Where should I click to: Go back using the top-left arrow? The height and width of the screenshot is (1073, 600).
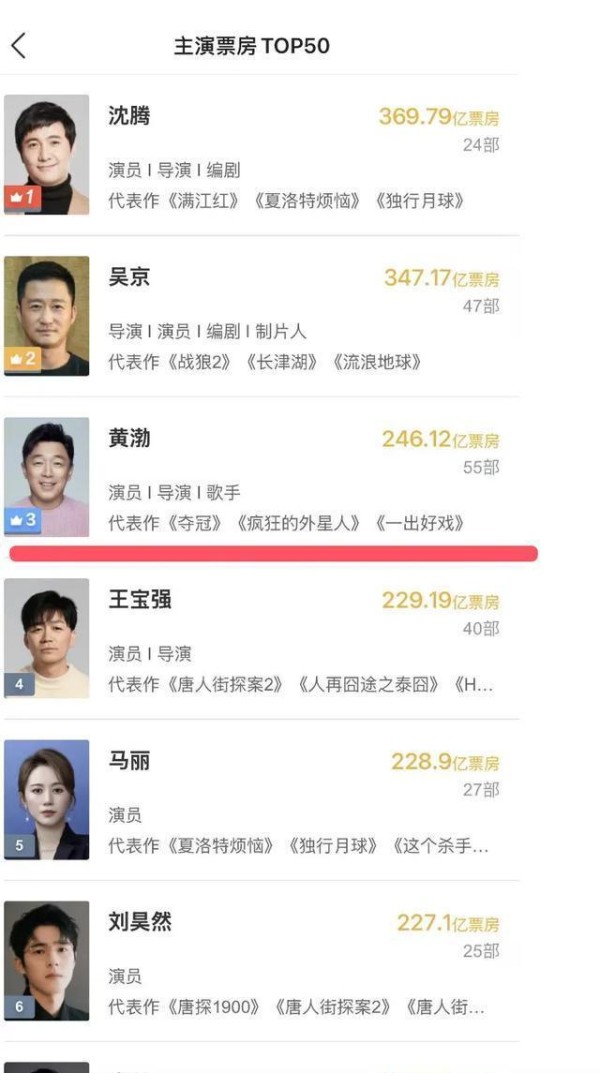pos(18,46)
